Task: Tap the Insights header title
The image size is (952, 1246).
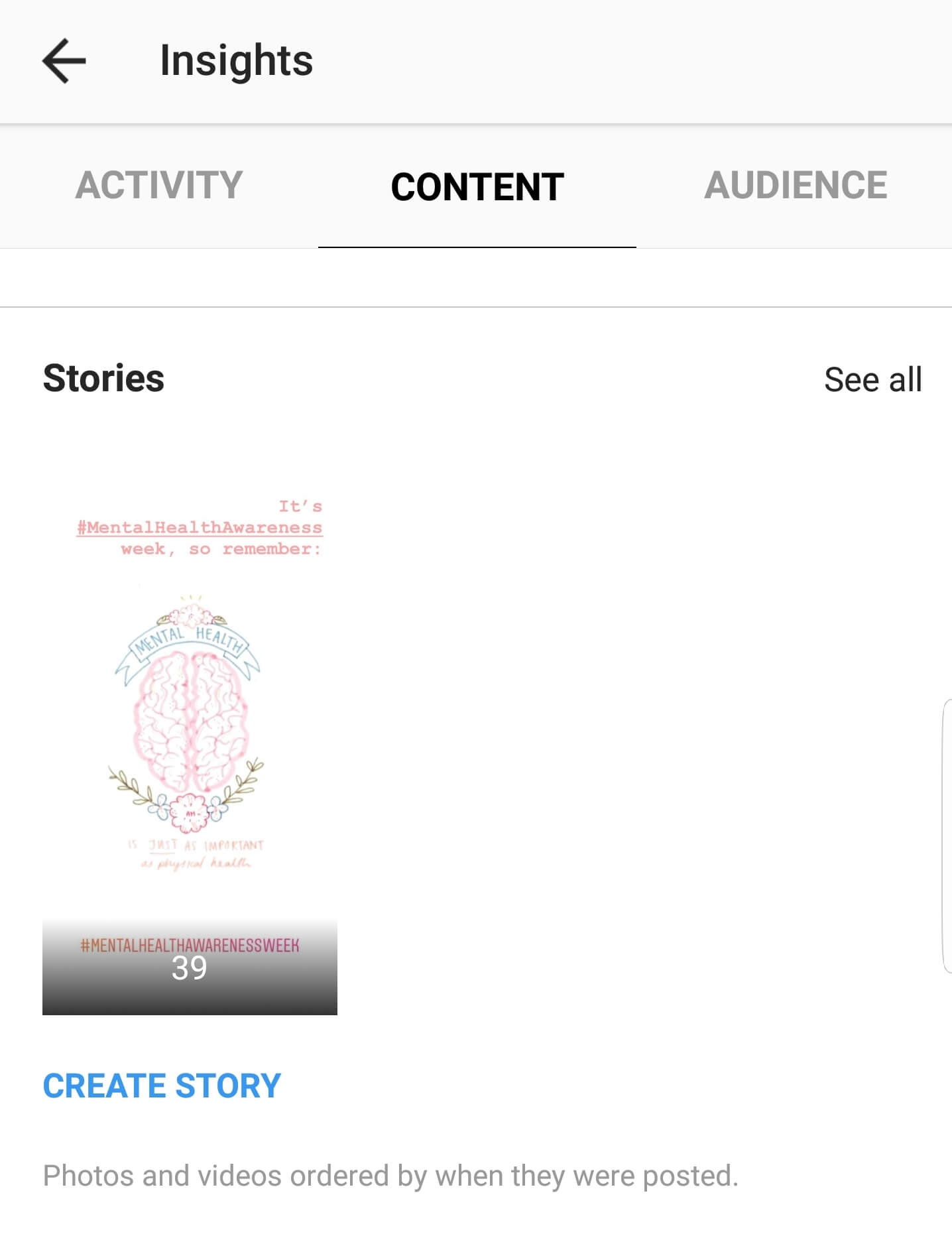Action: pyautogui.click(x=237, y=62)
